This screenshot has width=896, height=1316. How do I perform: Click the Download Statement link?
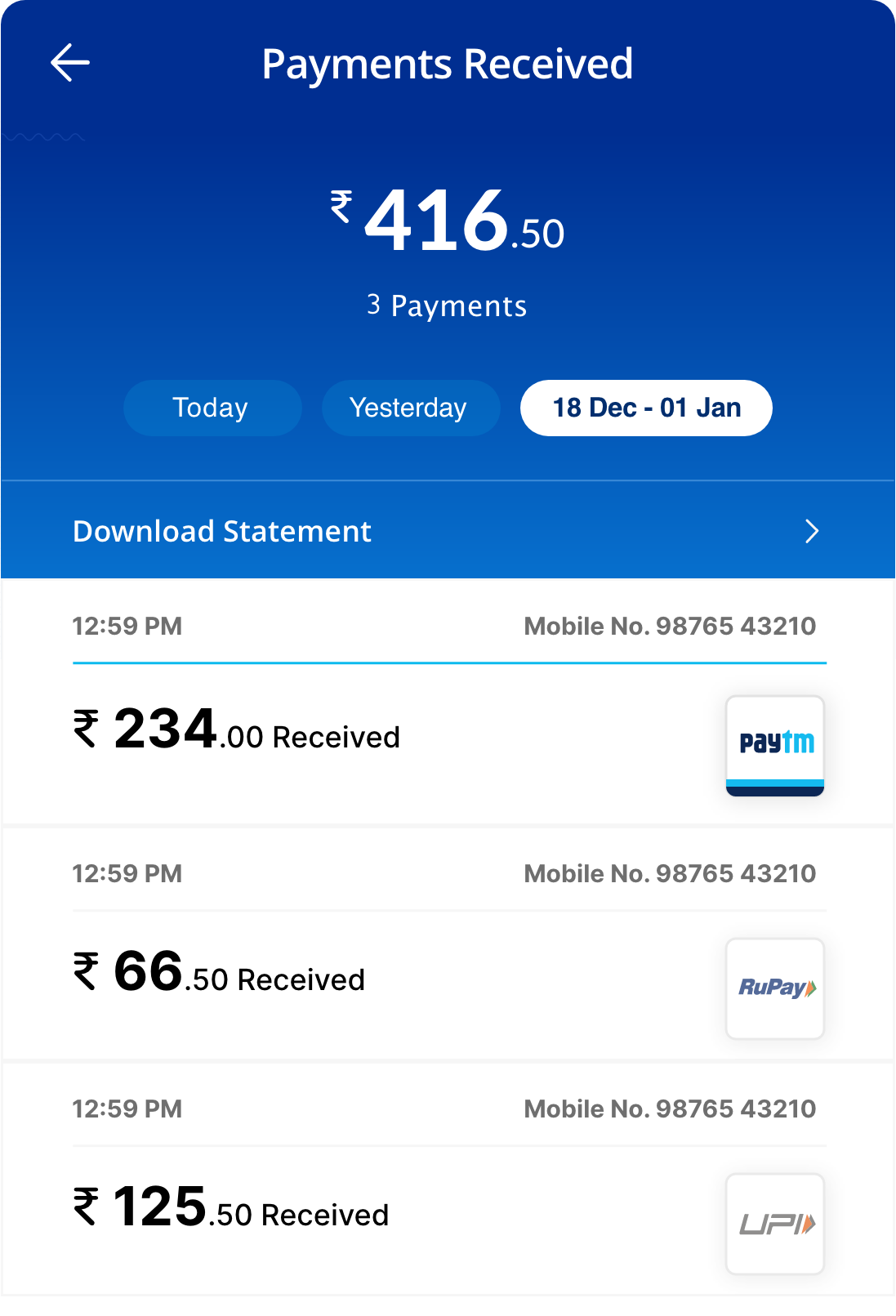(x=221, y=530)
